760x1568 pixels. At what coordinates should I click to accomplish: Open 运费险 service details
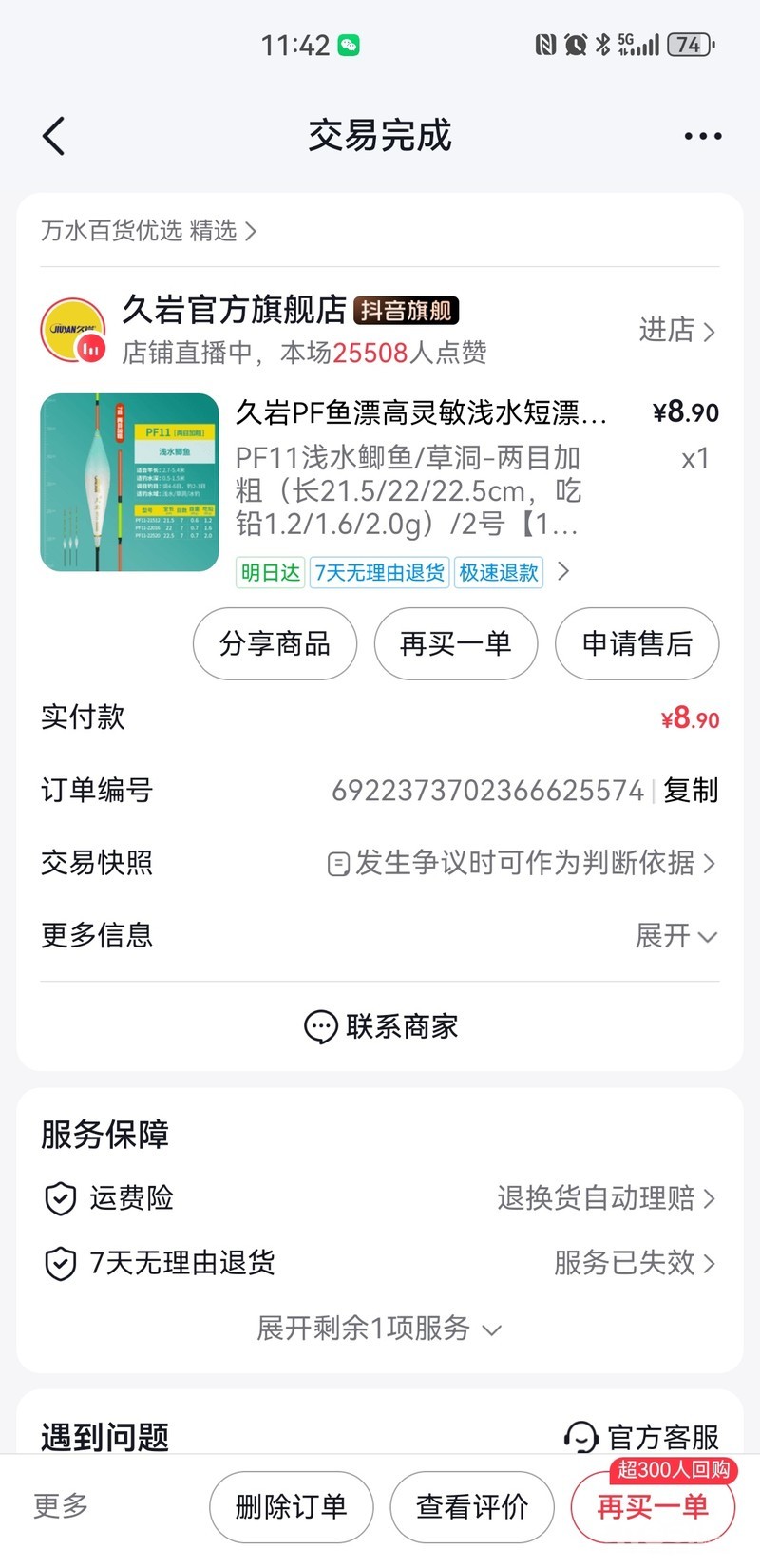pos(380,1197)
